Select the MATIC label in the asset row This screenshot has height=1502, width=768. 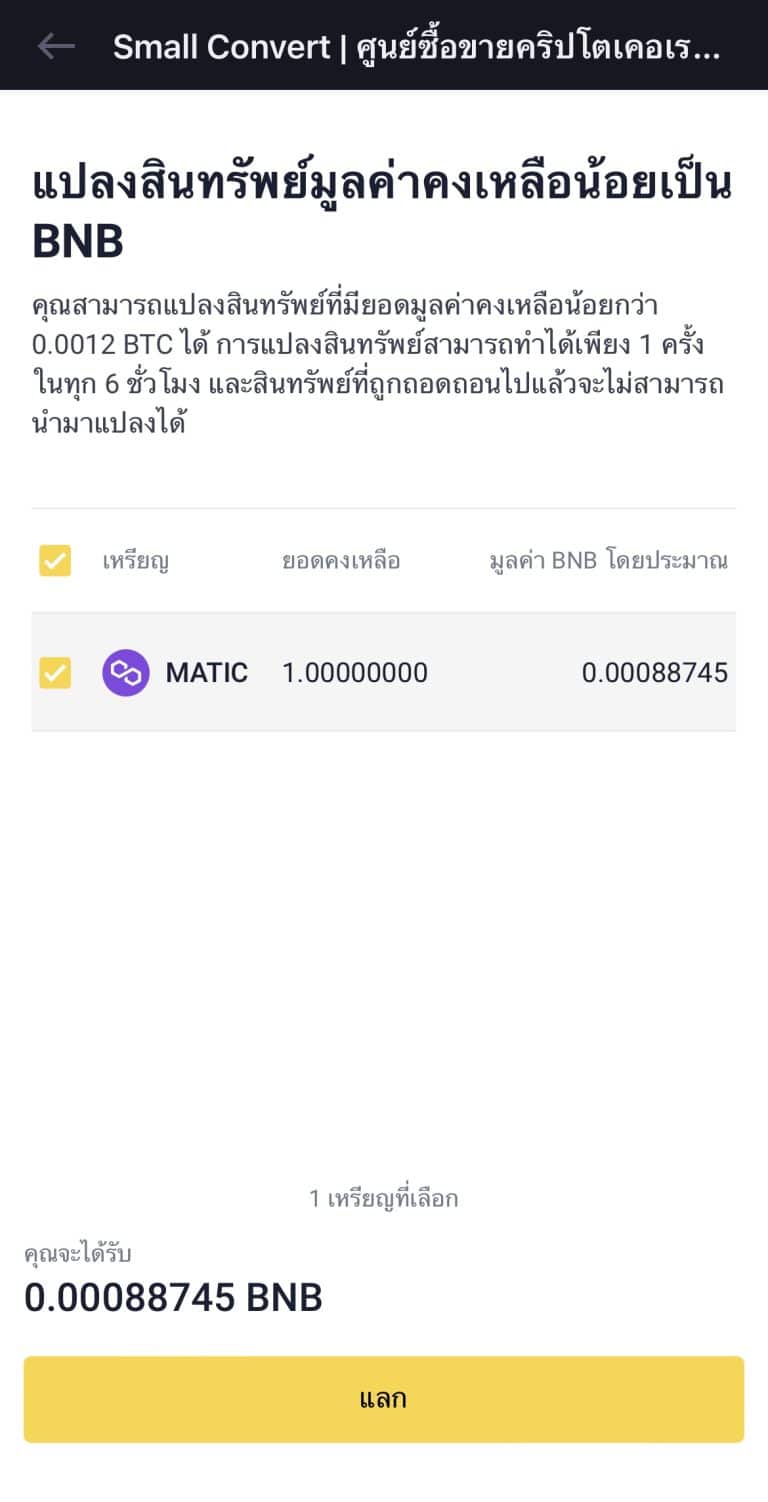(x=206, y=672)
